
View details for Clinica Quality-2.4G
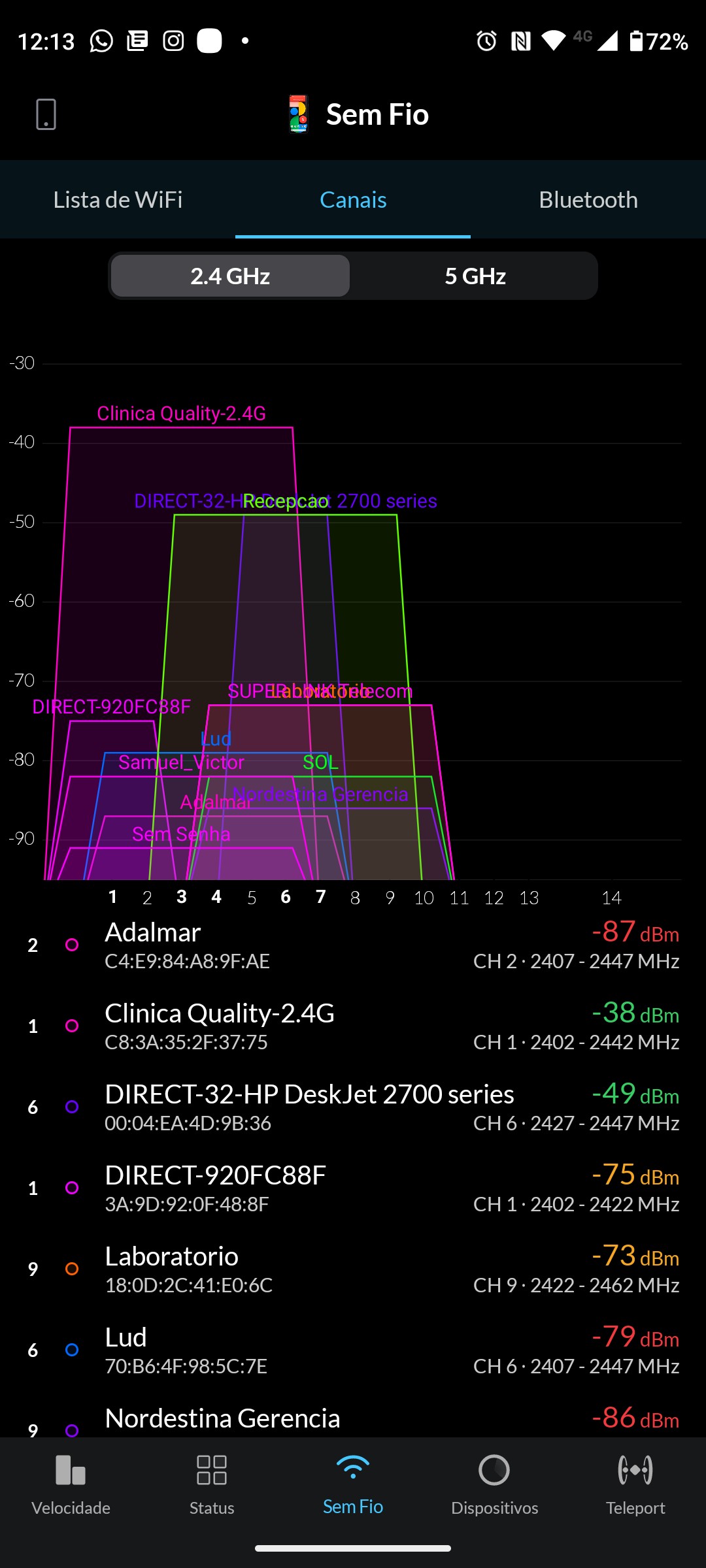(x=353, y=1026)
